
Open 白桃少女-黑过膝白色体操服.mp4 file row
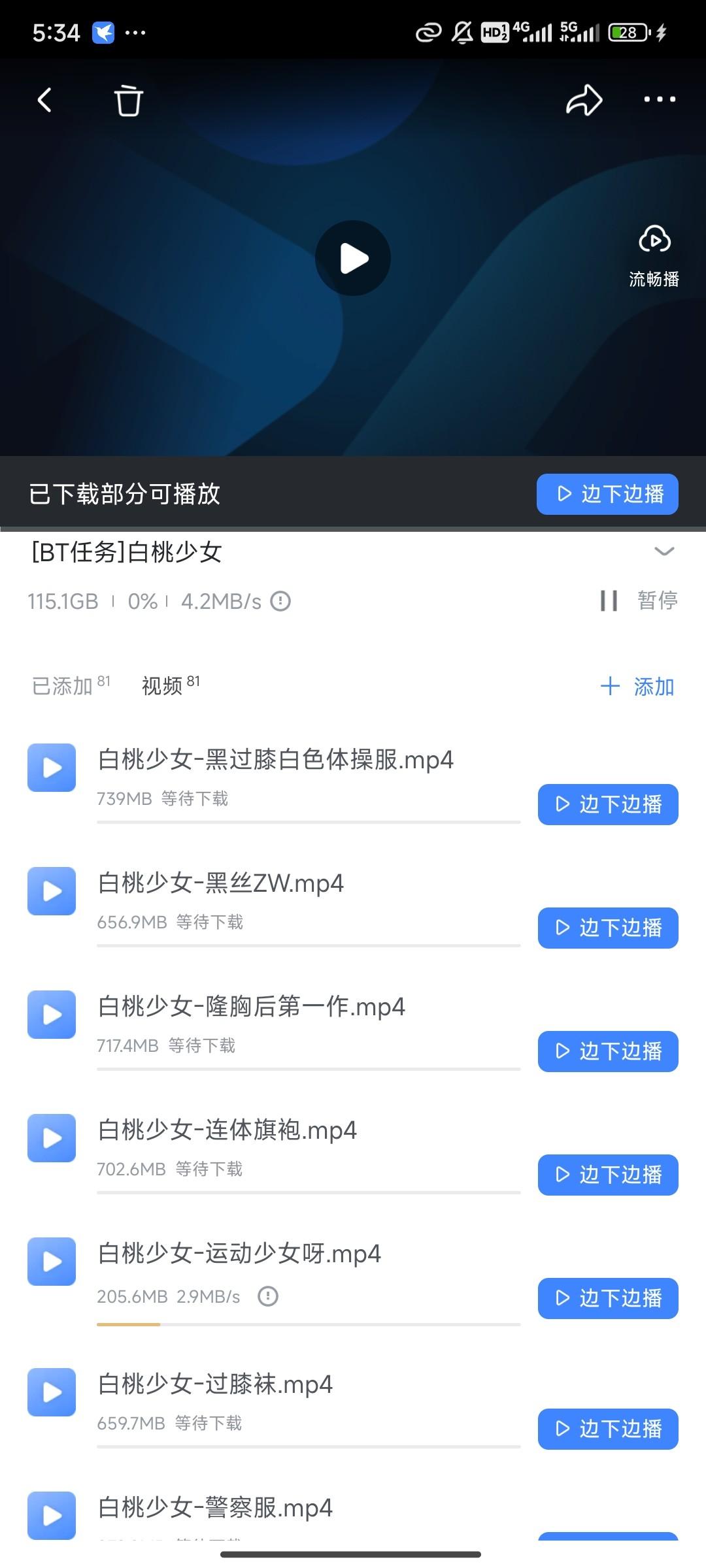tap(275, 760)
